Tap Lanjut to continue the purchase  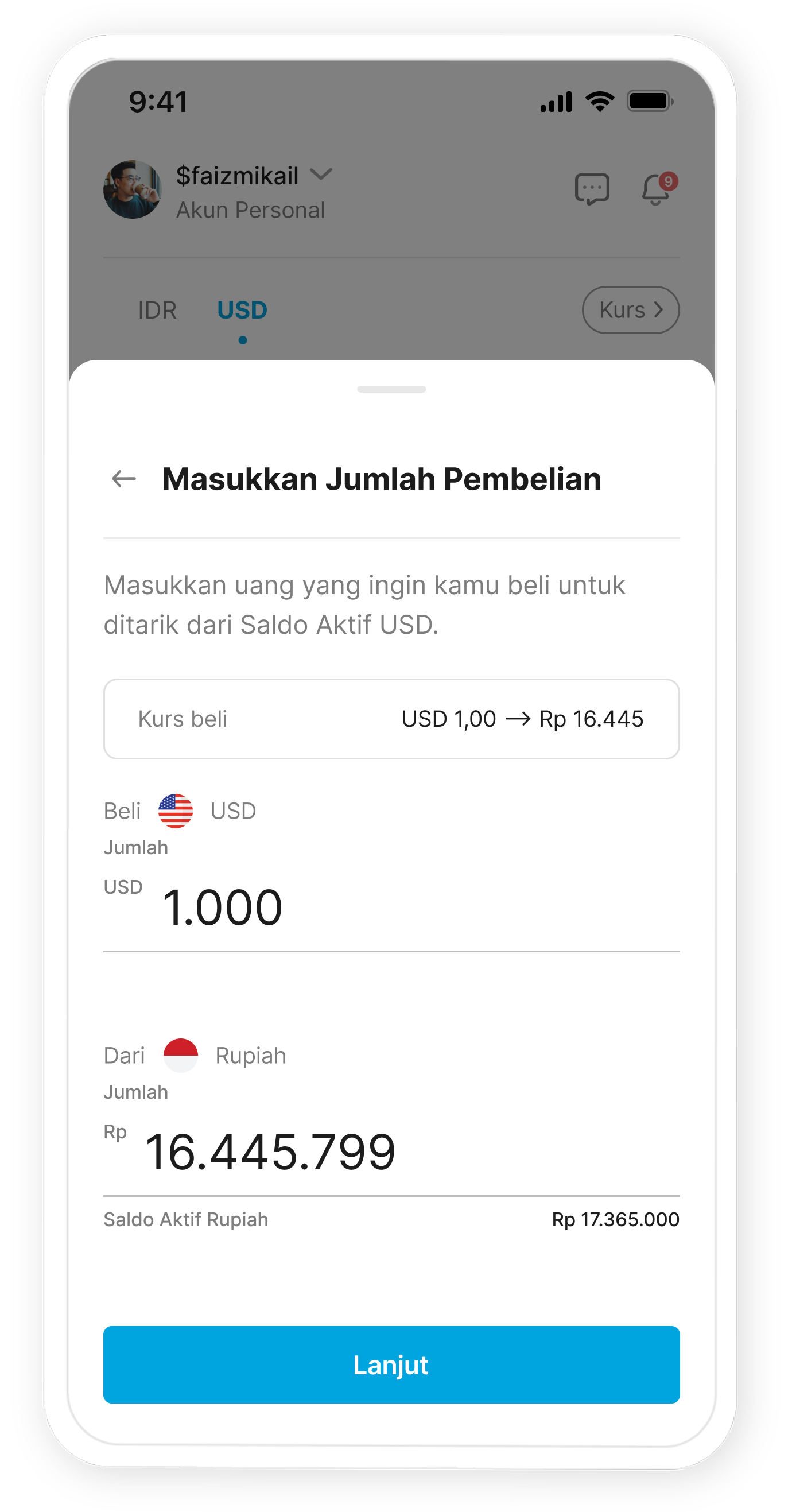391,1364
